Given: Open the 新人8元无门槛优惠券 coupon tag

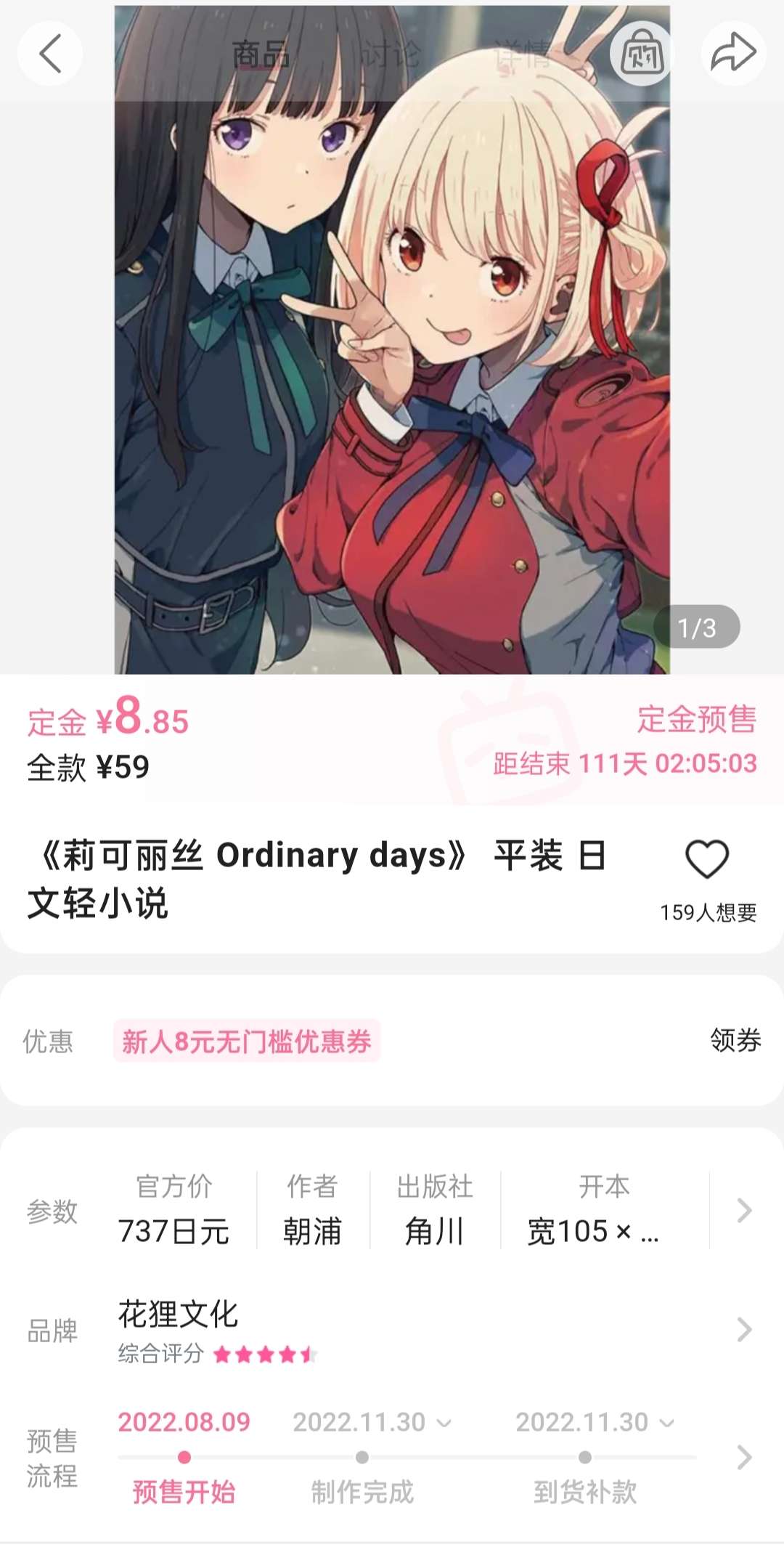Looking at the screenshot, I should tap(247, 1041).
